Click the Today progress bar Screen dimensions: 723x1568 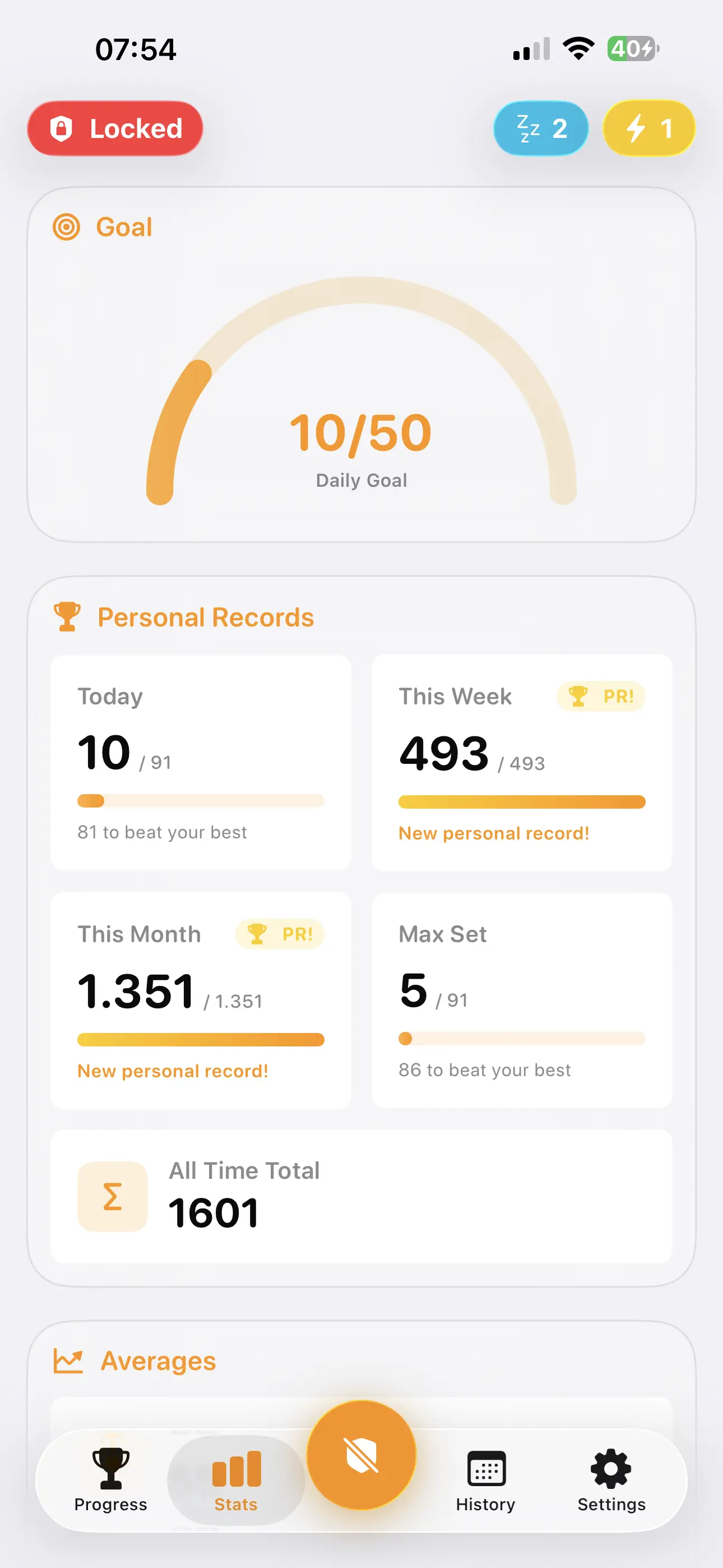point(201,801)
